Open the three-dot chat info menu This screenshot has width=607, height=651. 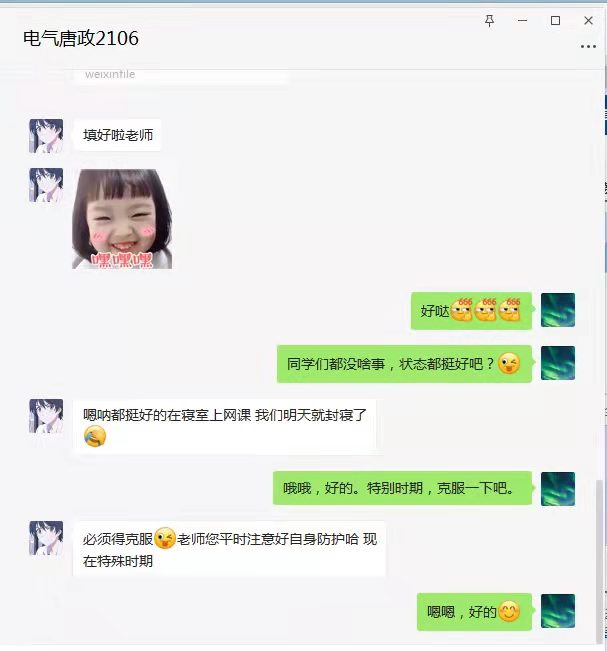[588, 47]
